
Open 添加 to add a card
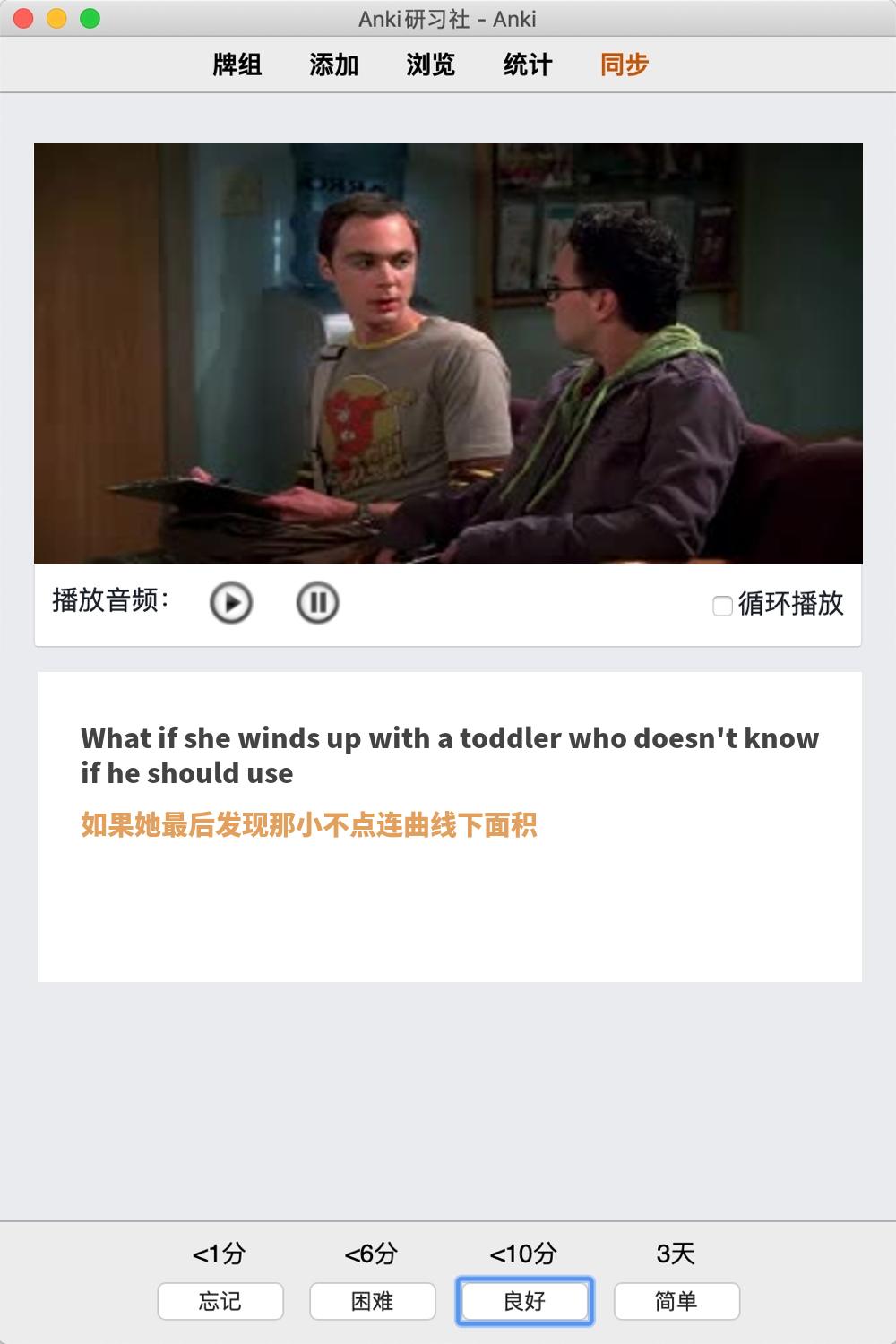[x=334, y=65]
